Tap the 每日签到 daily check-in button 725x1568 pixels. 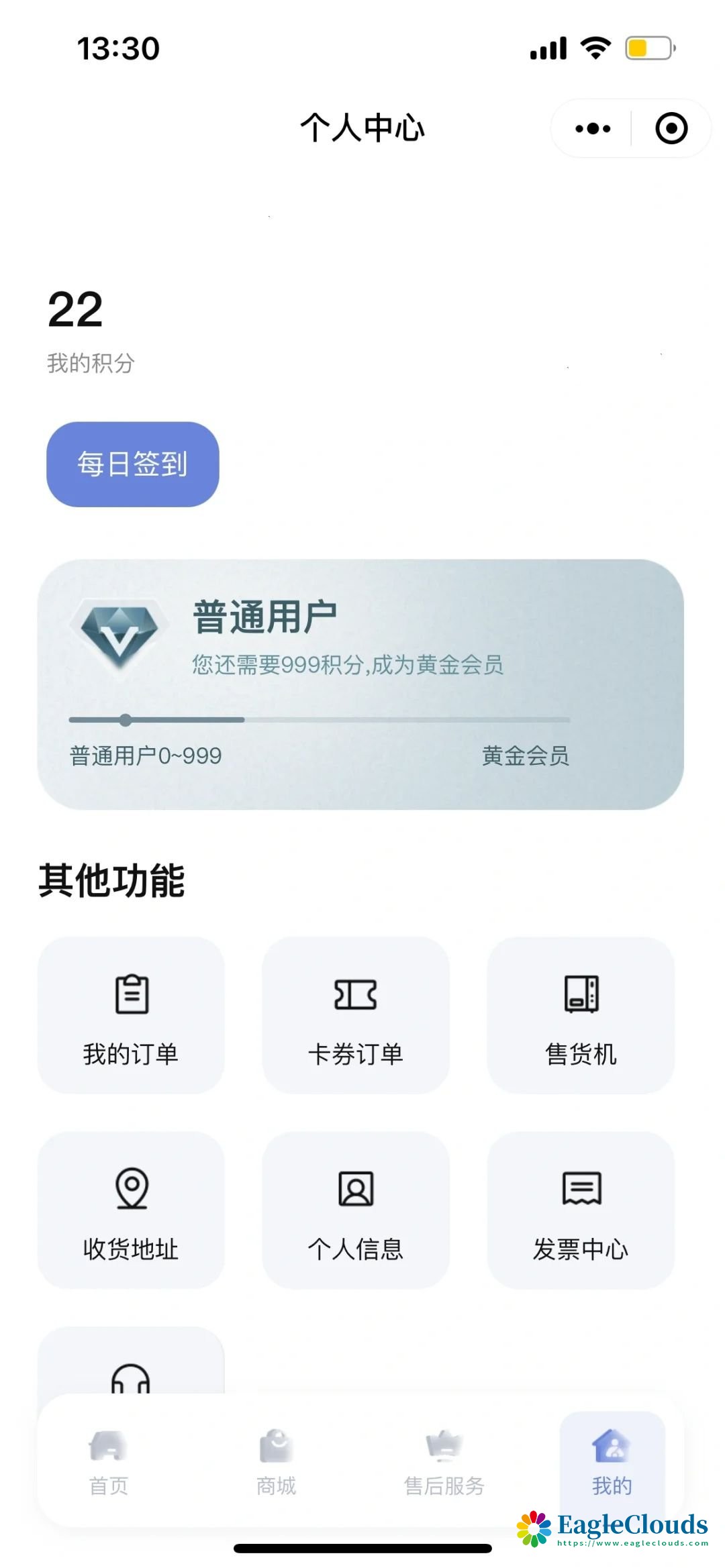pyautogui.click(x=132, y=464)
